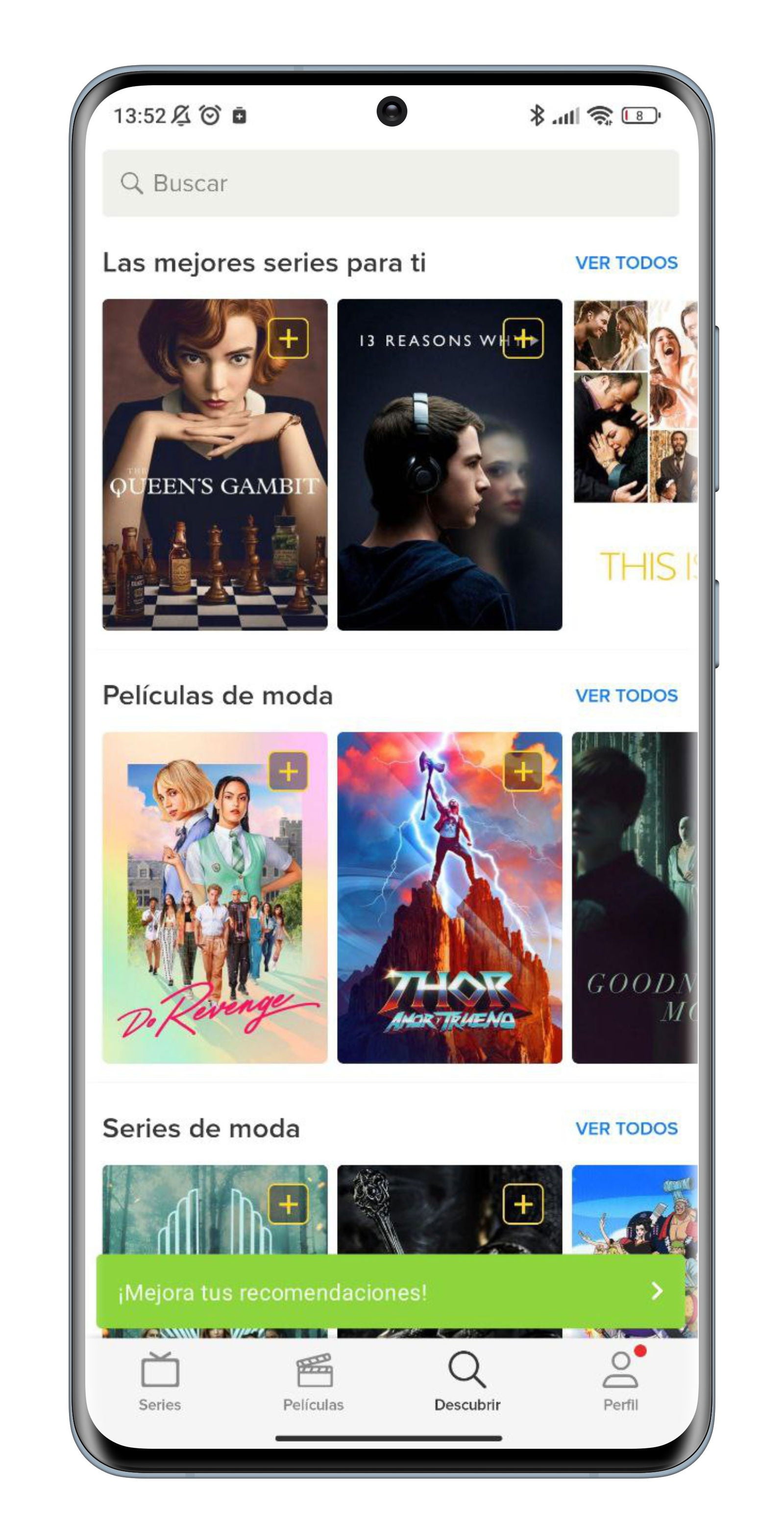Screen dimensions: 784x1534
Task: Open the Mejora tus recomendaciones banner
Action: tap(390, 1291)
